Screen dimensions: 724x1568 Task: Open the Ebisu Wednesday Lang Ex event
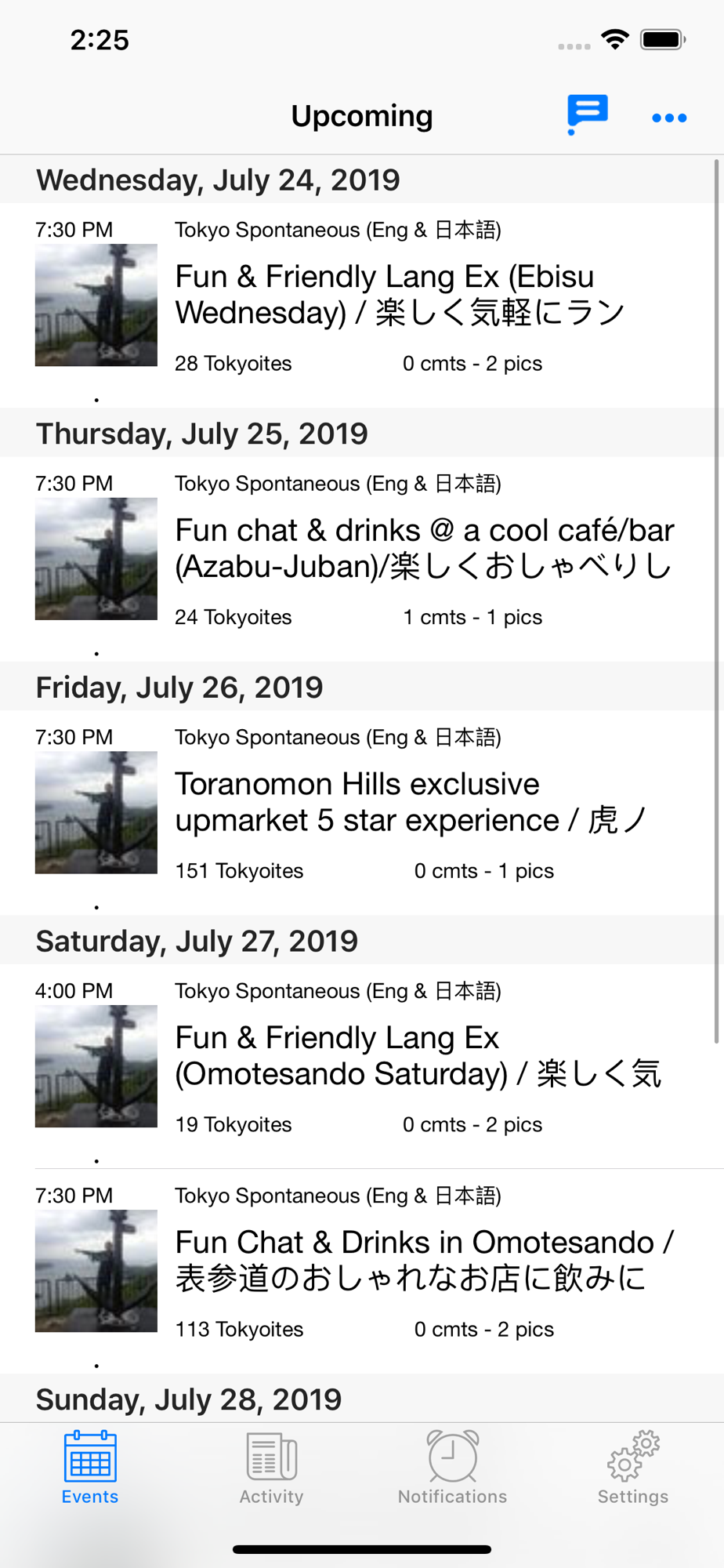click(362, 305)
